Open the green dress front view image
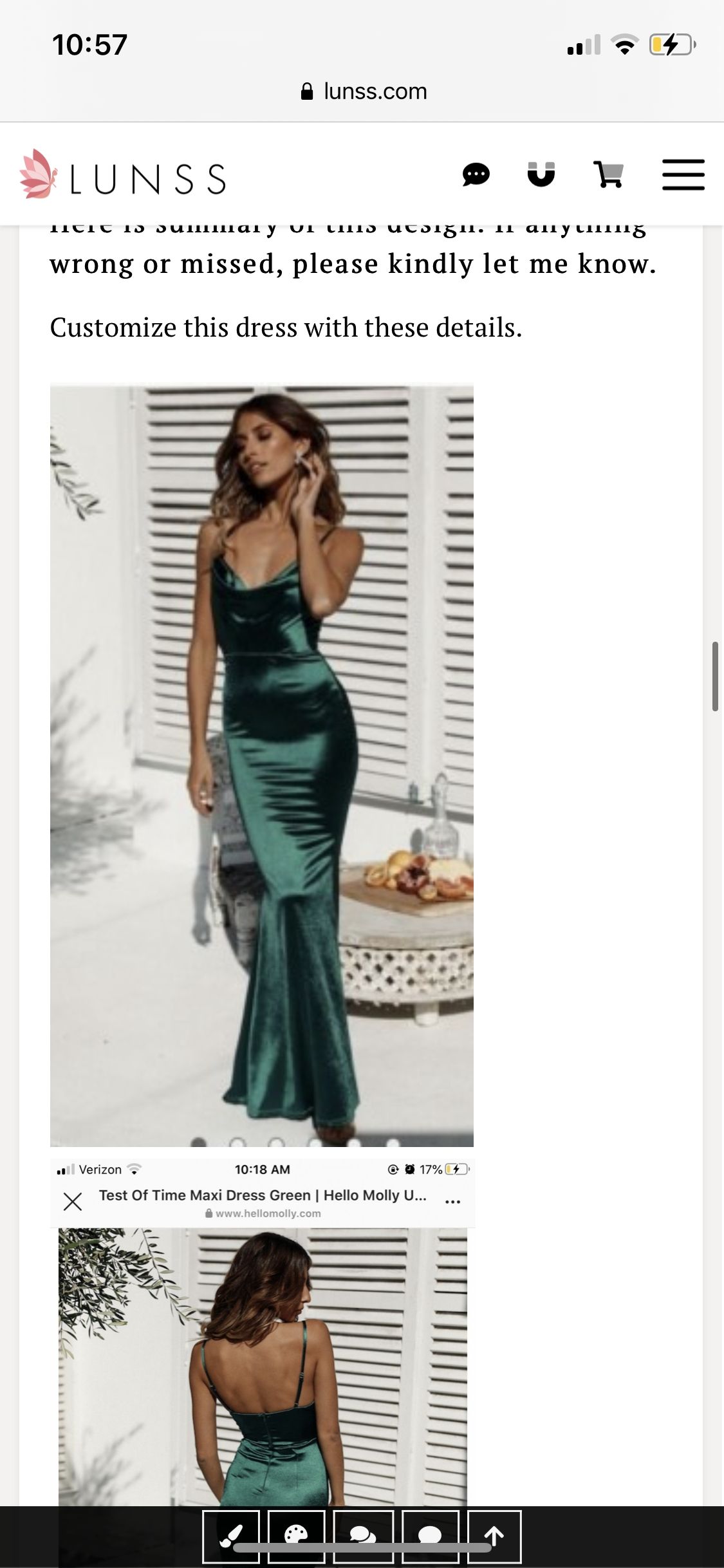The height and width of the screenshot is (1568, 724). coord(262,766)
